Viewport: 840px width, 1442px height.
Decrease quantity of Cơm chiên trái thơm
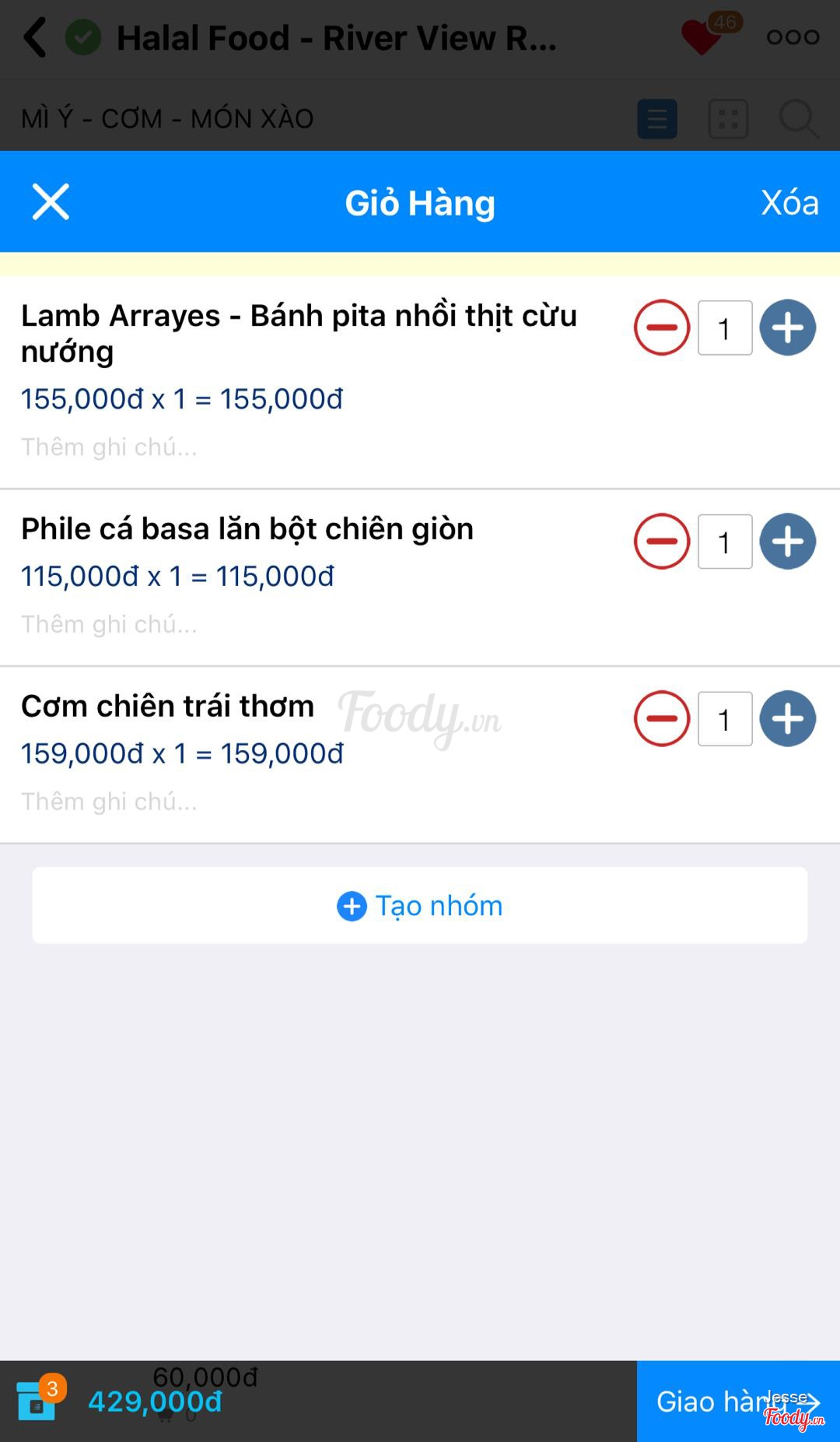[x=662, y=719]
